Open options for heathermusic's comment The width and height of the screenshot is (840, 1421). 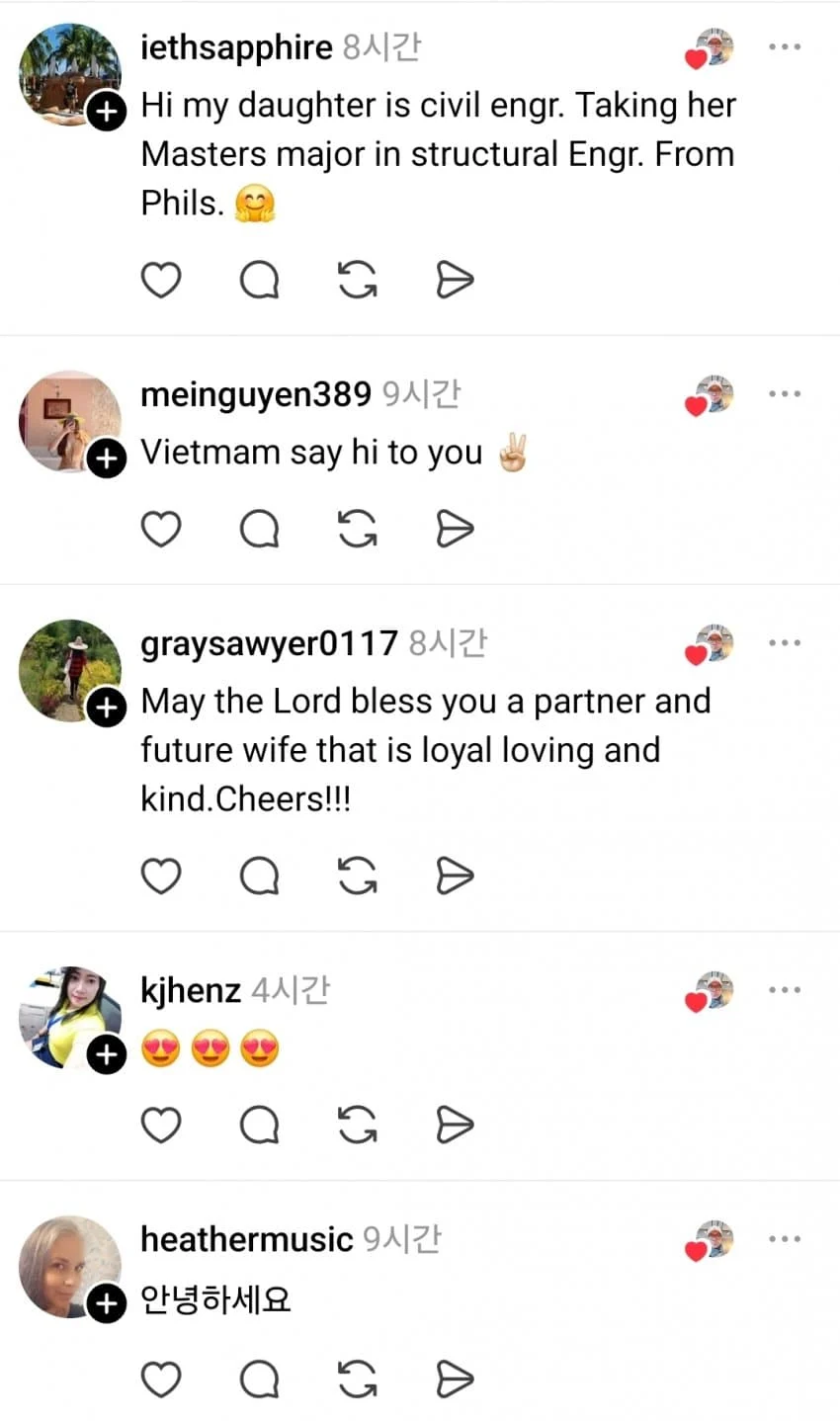pyautogui.click(x=784, y=1238)
